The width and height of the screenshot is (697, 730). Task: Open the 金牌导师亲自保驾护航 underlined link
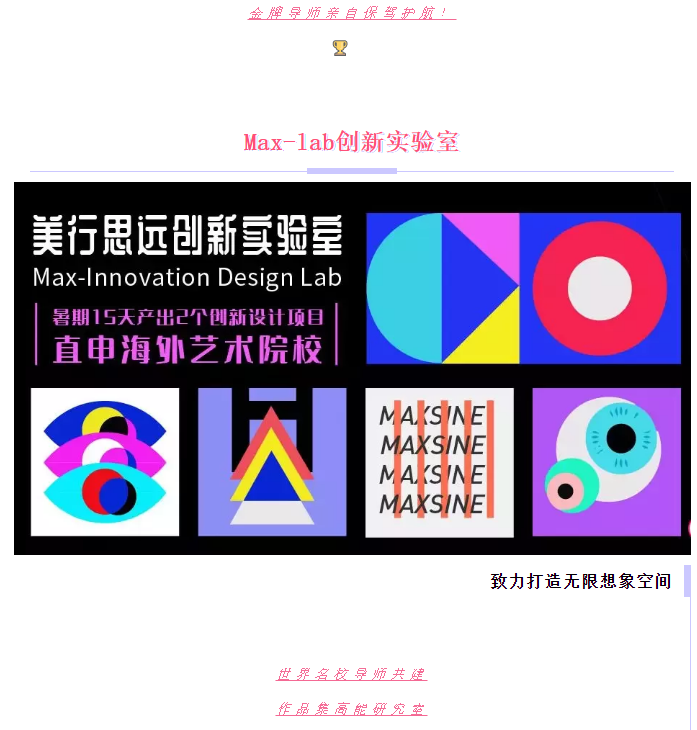point(351,13)
